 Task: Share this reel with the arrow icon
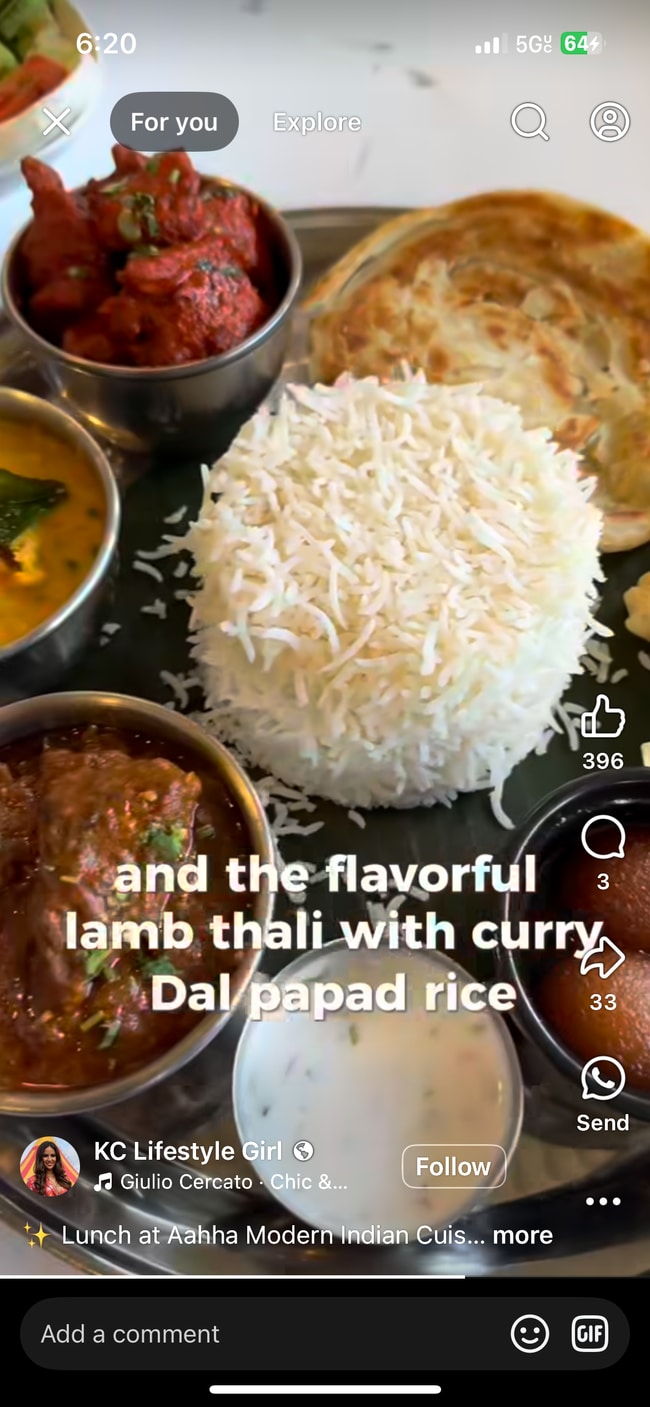602,958
